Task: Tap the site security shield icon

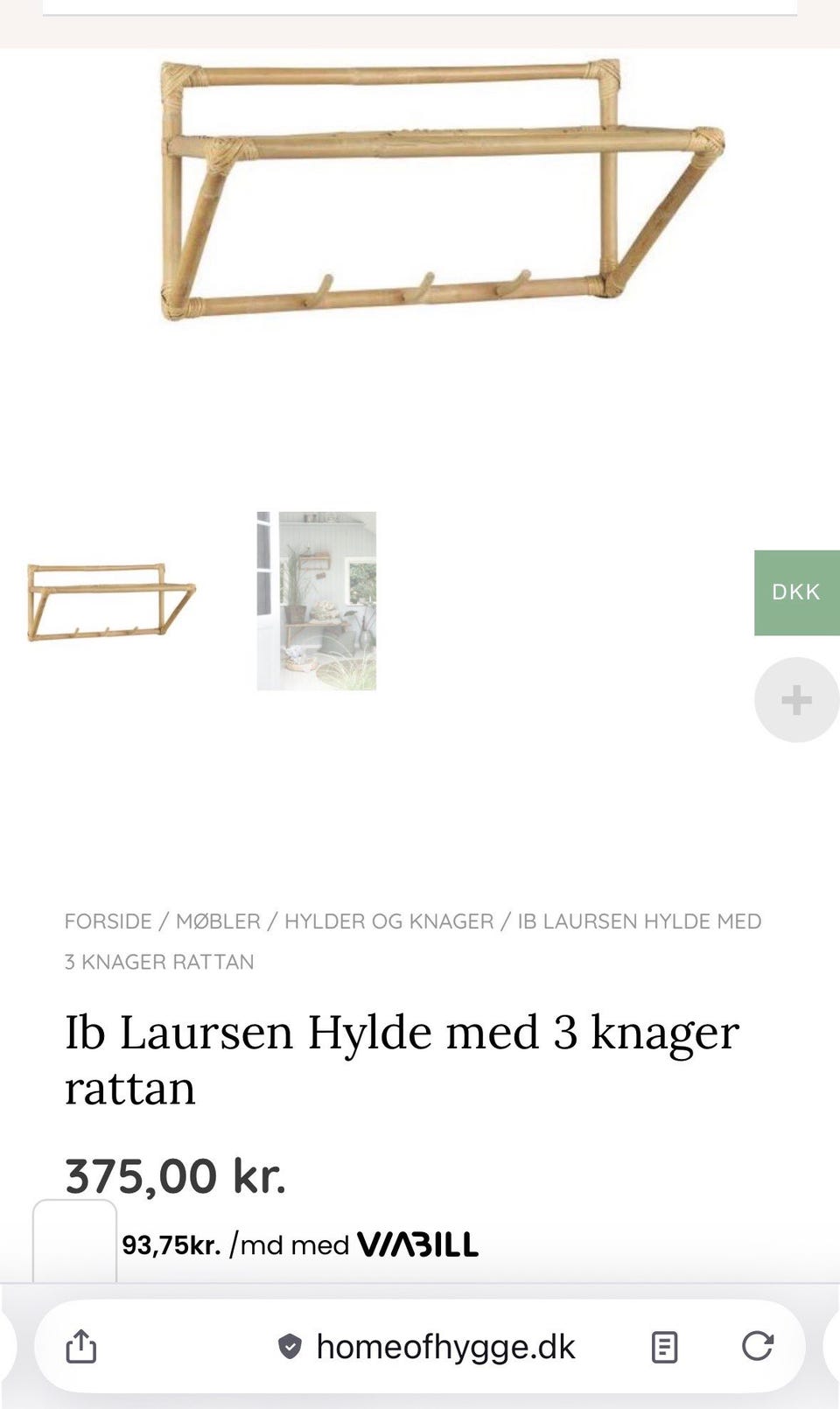Action: [x=289, y=1347]
